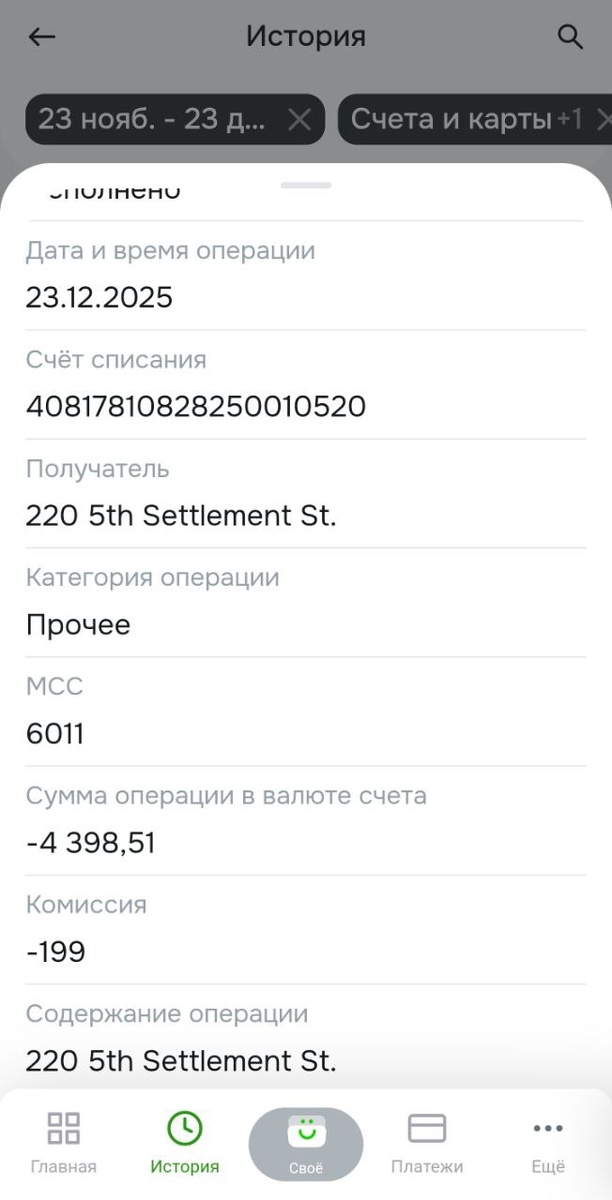Switch to the Платежи tab
Viewport: 612px width, 1200px height.
[427, 1143]
